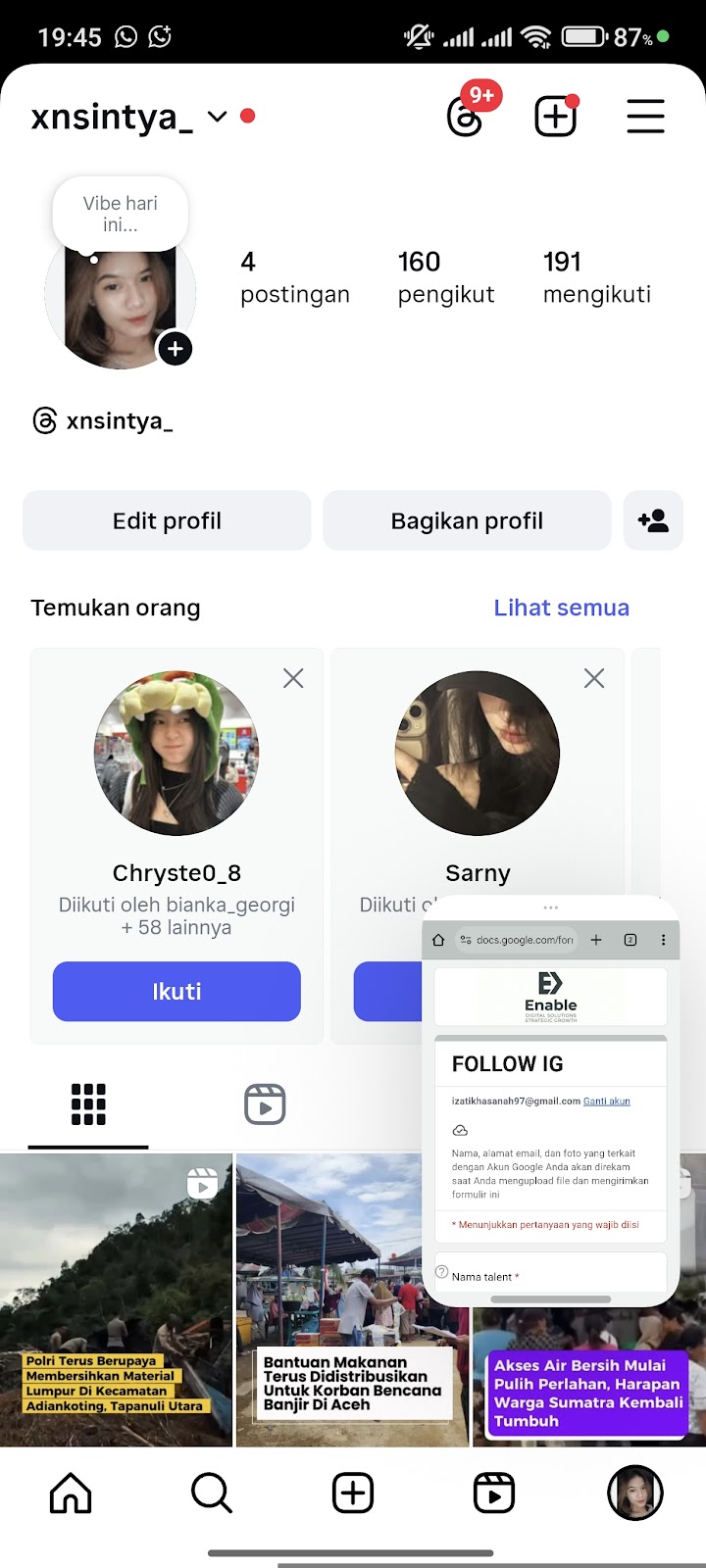706x1568 pixels.
Task: Tap Ganti akun link in floating form
Action: click(607, 1102)
